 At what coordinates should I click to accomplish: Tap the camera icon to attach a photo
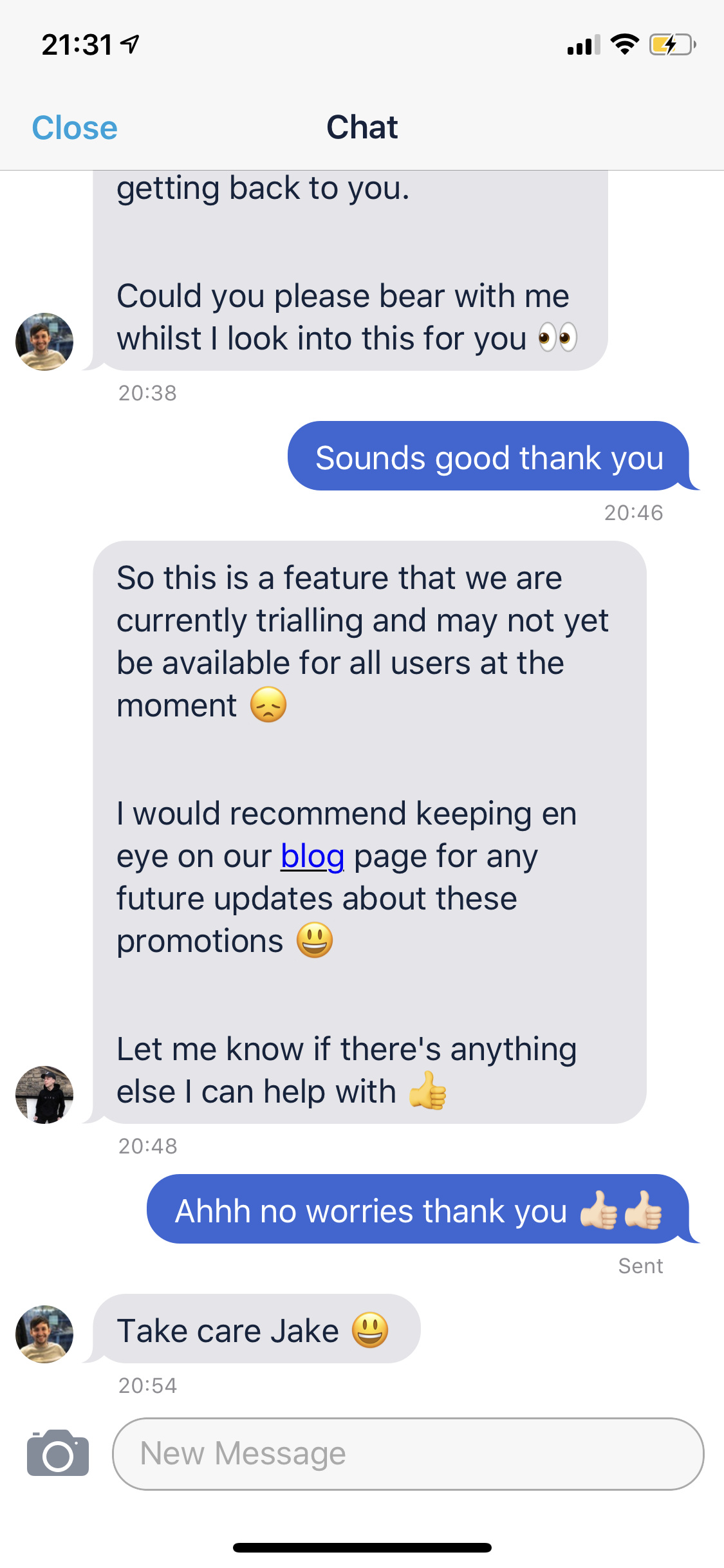pyautogui.click(x=57, y=1453)
